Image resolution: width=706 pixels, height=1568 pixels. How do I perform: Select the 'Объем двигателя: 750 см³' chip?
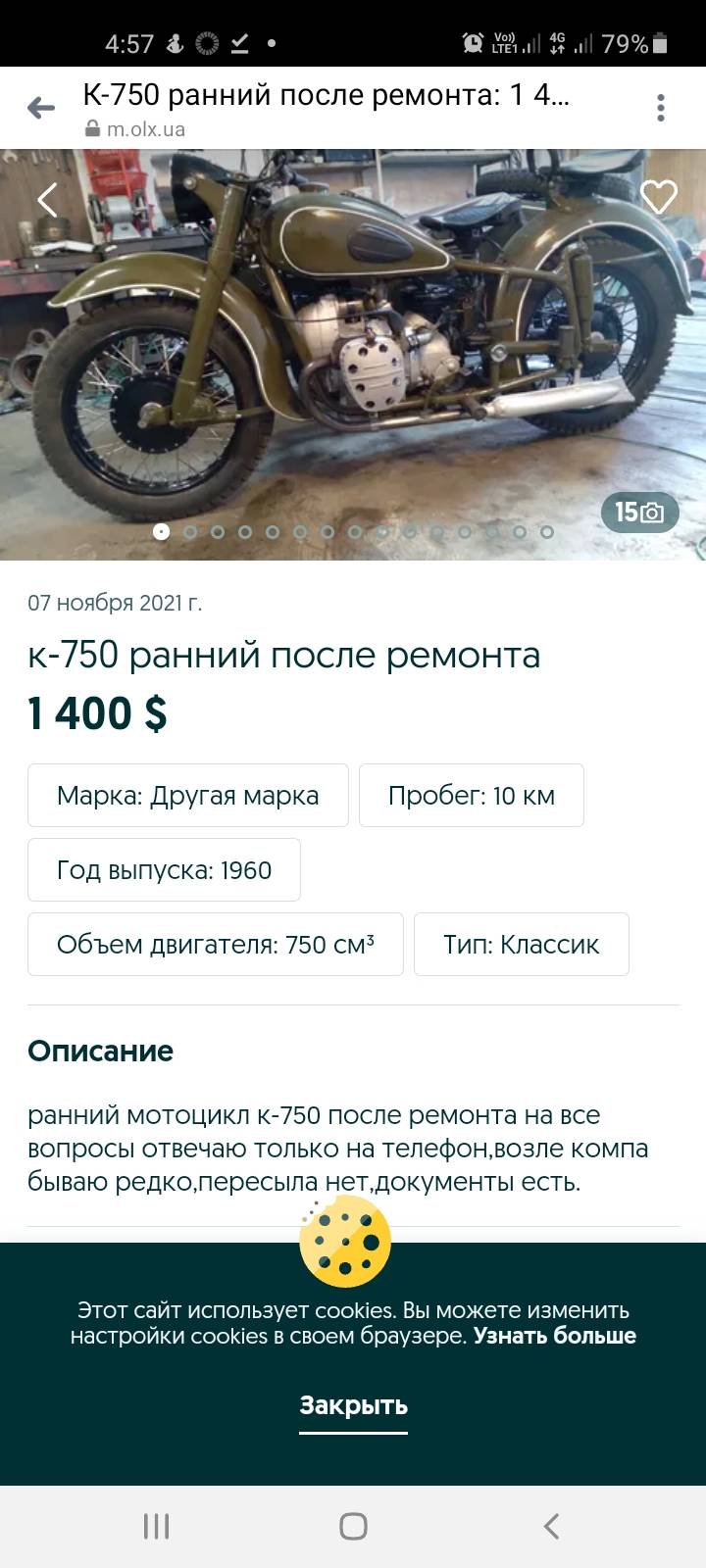(x=216, y=945)
